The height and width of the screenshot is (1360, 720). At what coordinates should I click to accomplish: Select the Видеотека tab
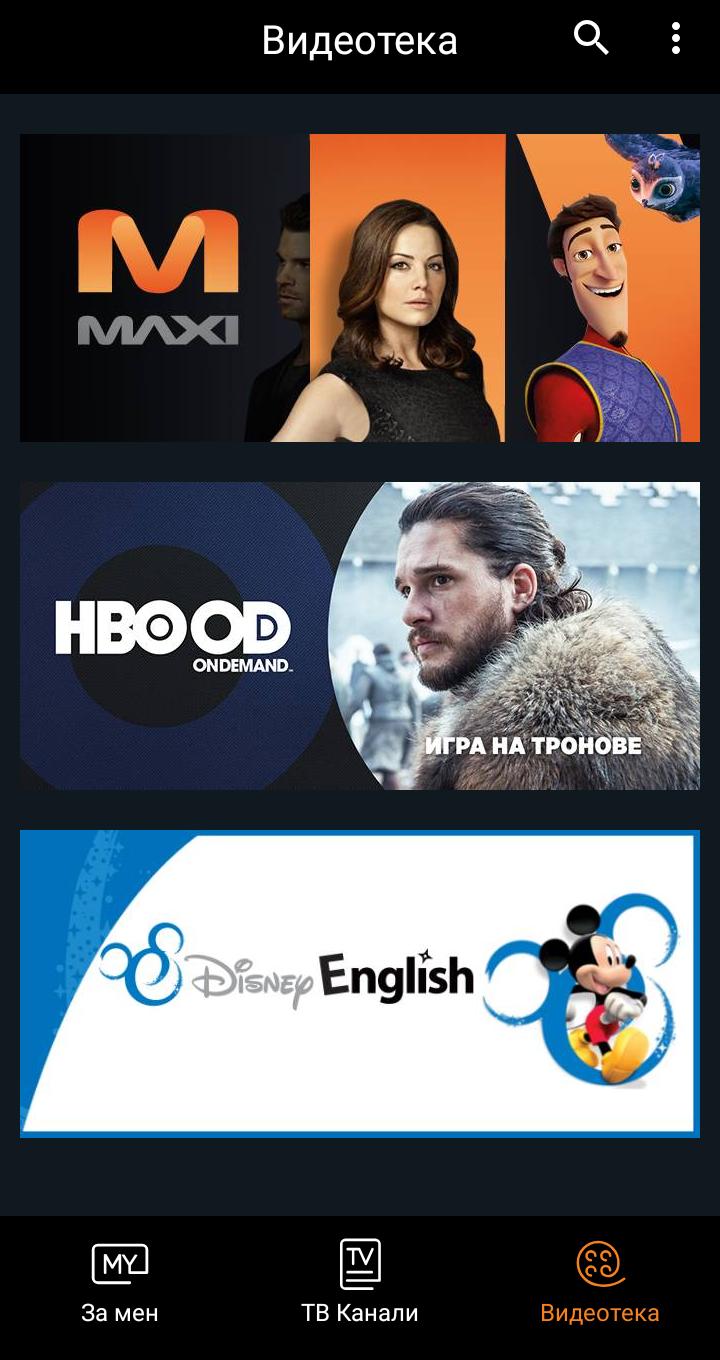[600, 1284]
